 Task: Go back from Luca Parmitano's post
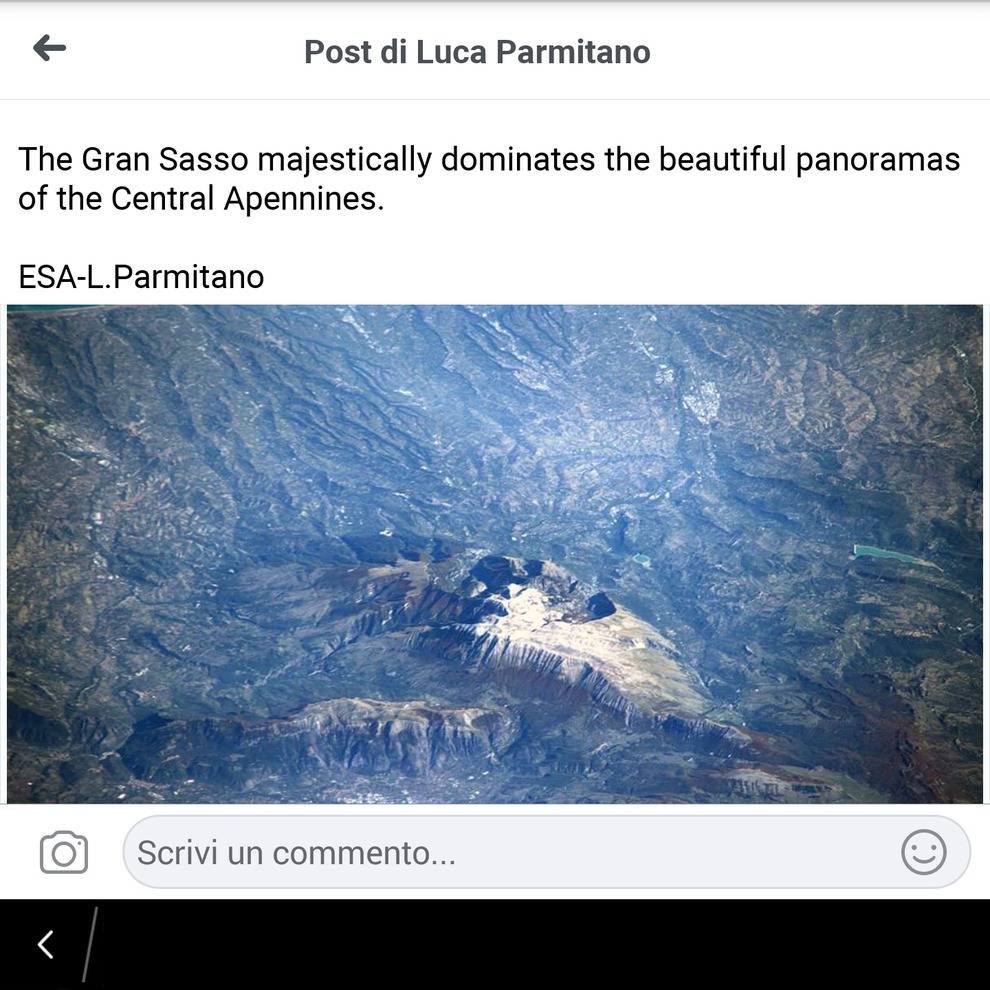(49, 48)
